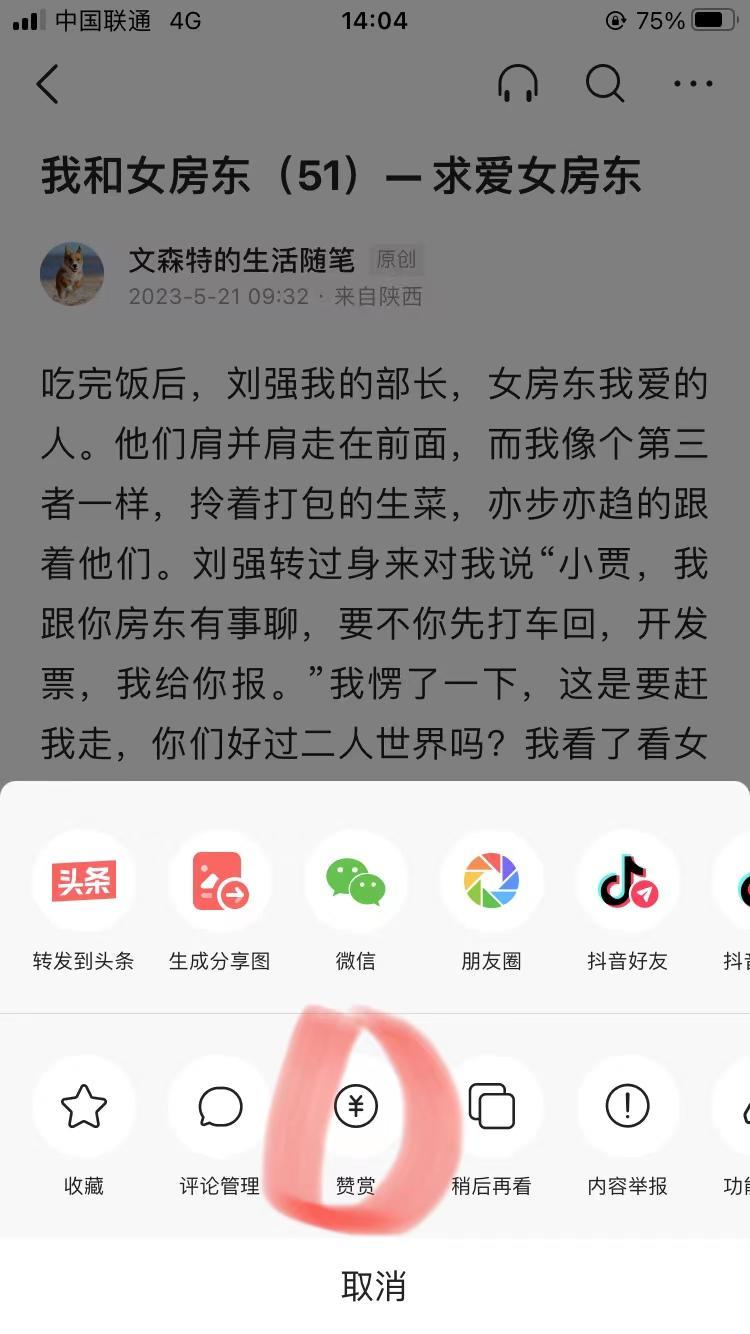Screen dimensions: 750x1334
Task: Share to 朋友圈
Action: [x=491, y=882]
